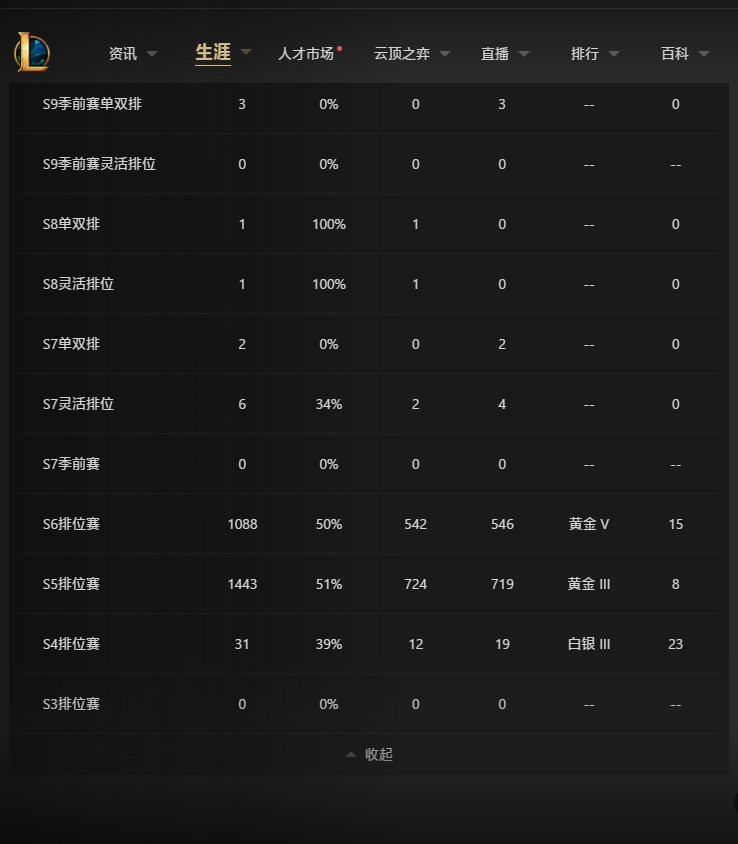The height and width of the screenshot is (844, 738).
Task: Go to 人才市场 section
Action: 310,53
